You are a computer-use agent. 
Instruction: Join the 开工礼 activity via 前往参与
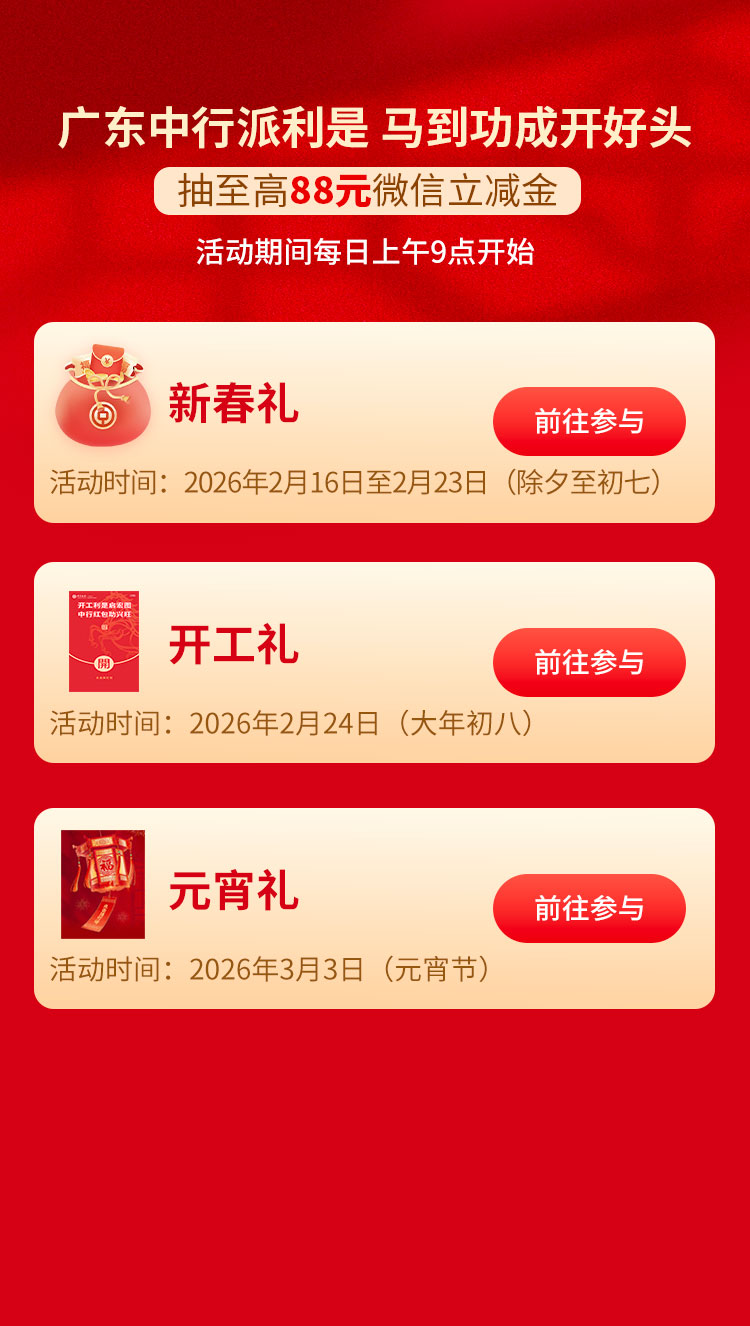589,662
